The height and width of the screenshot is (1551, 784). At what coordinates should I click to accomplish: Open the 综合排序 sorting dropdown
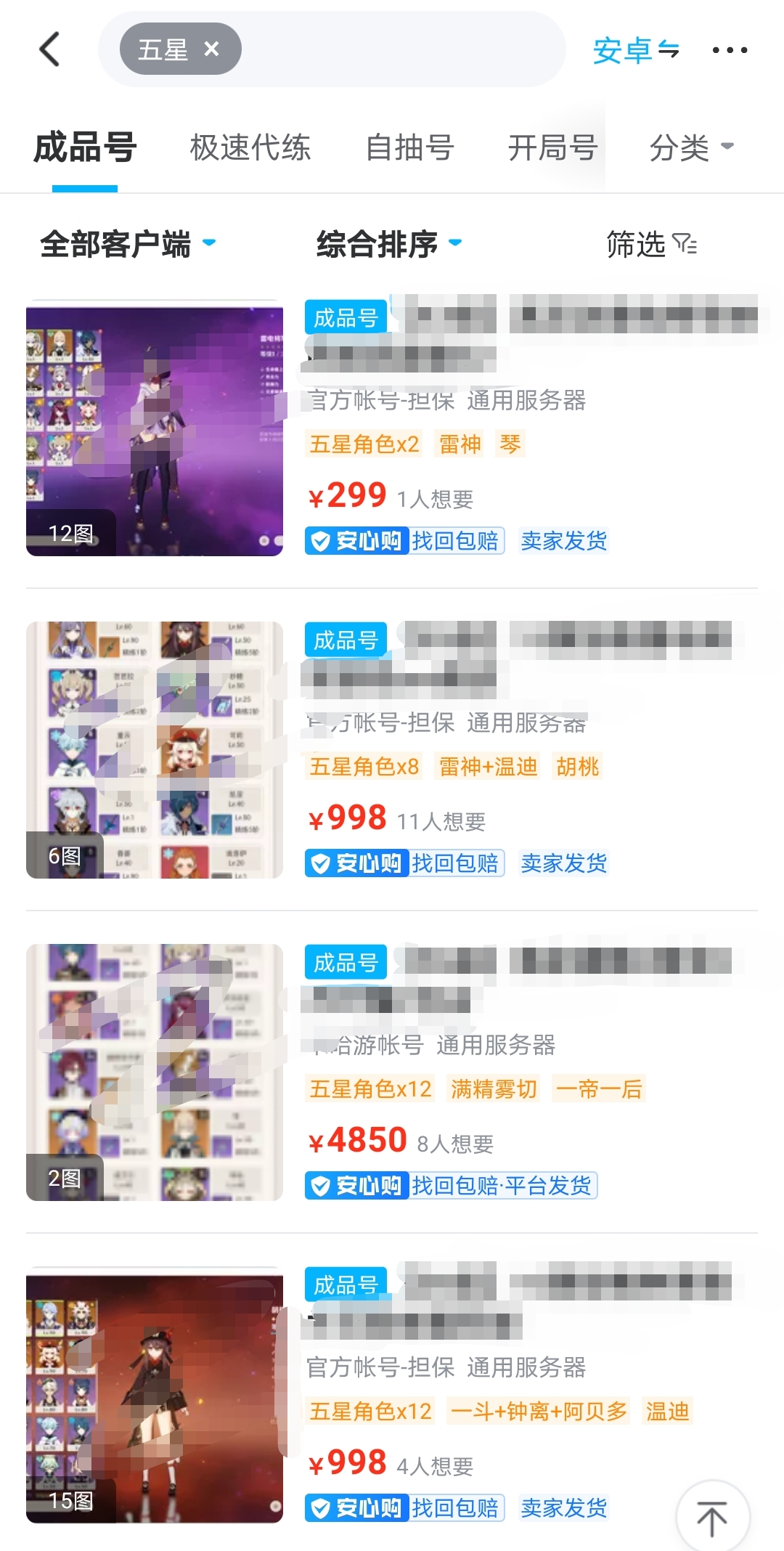[x=388, y=243]
